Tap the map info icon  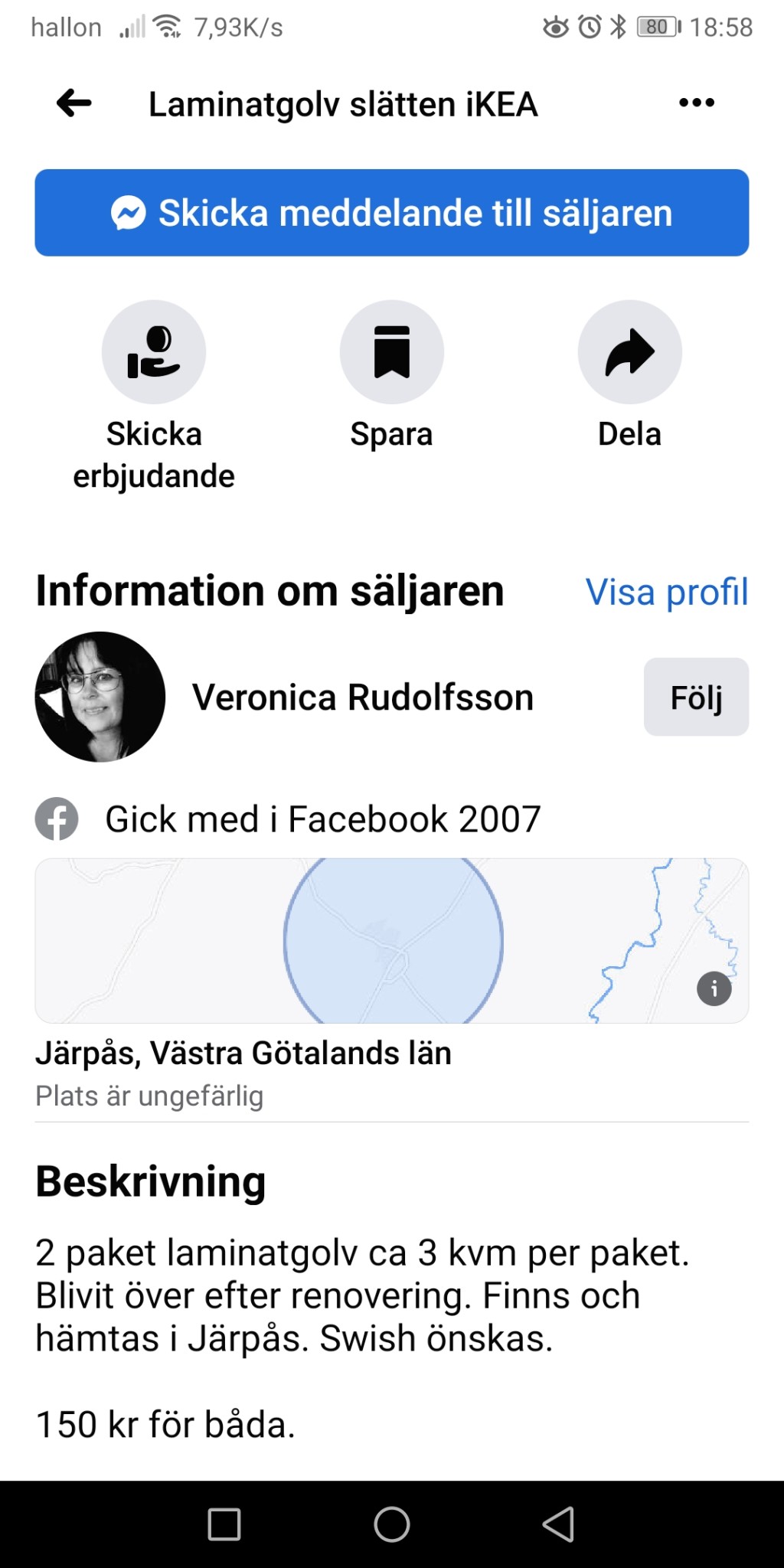pyautogui.click(x=714, y=989)
